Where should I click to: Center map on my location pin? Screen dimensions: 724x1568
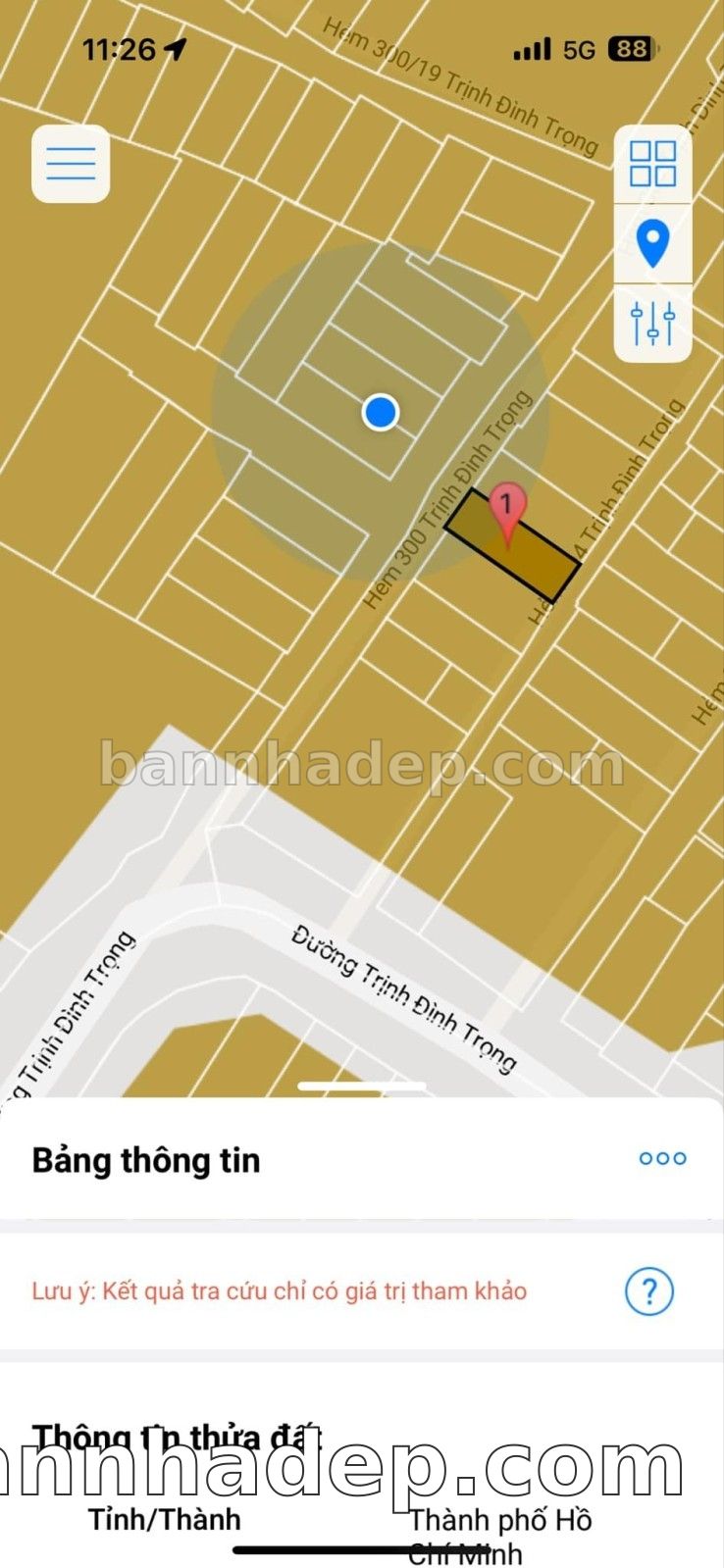click(652, 243)
